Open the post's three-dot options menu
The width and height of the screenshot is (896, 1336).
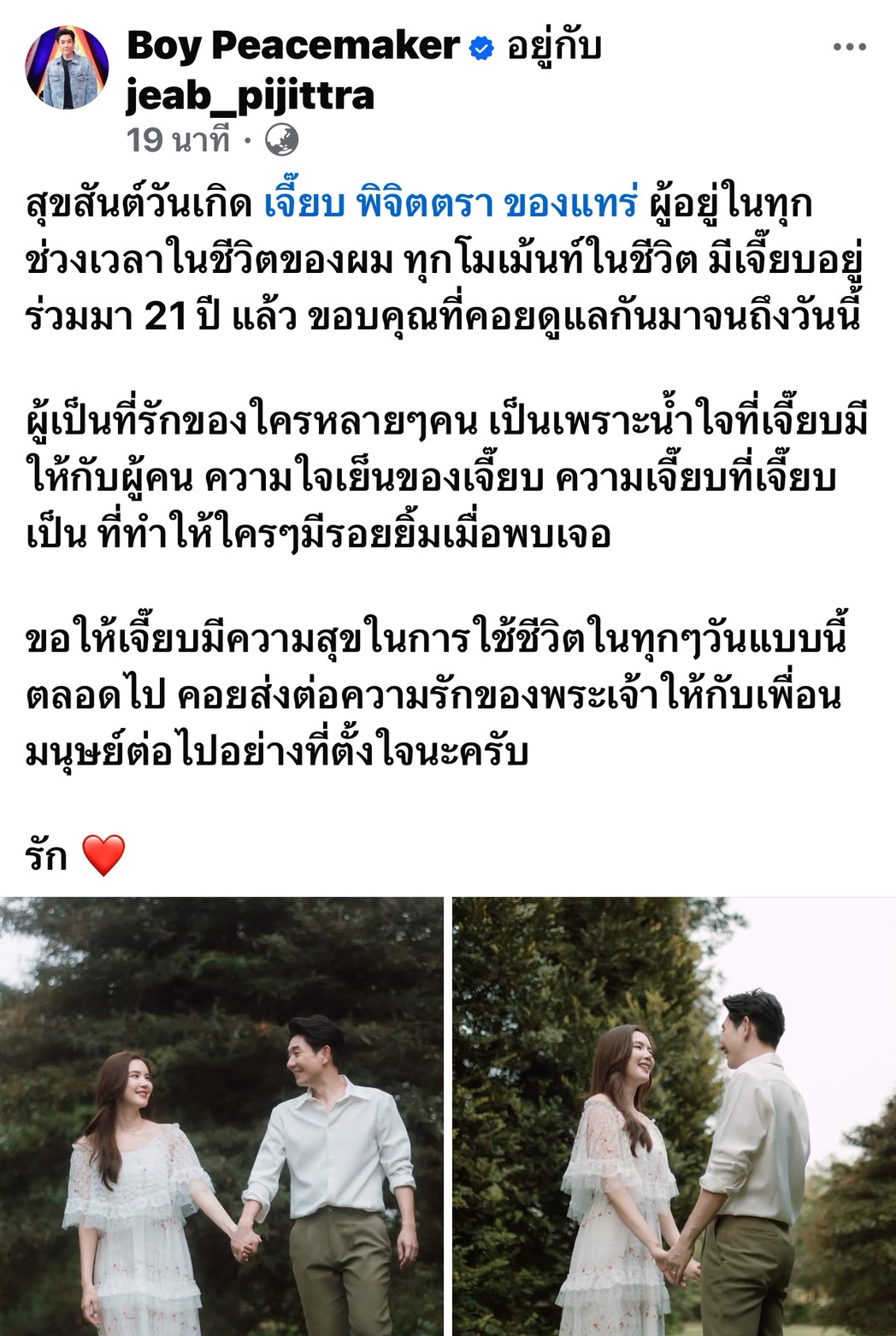coord(849,47)
